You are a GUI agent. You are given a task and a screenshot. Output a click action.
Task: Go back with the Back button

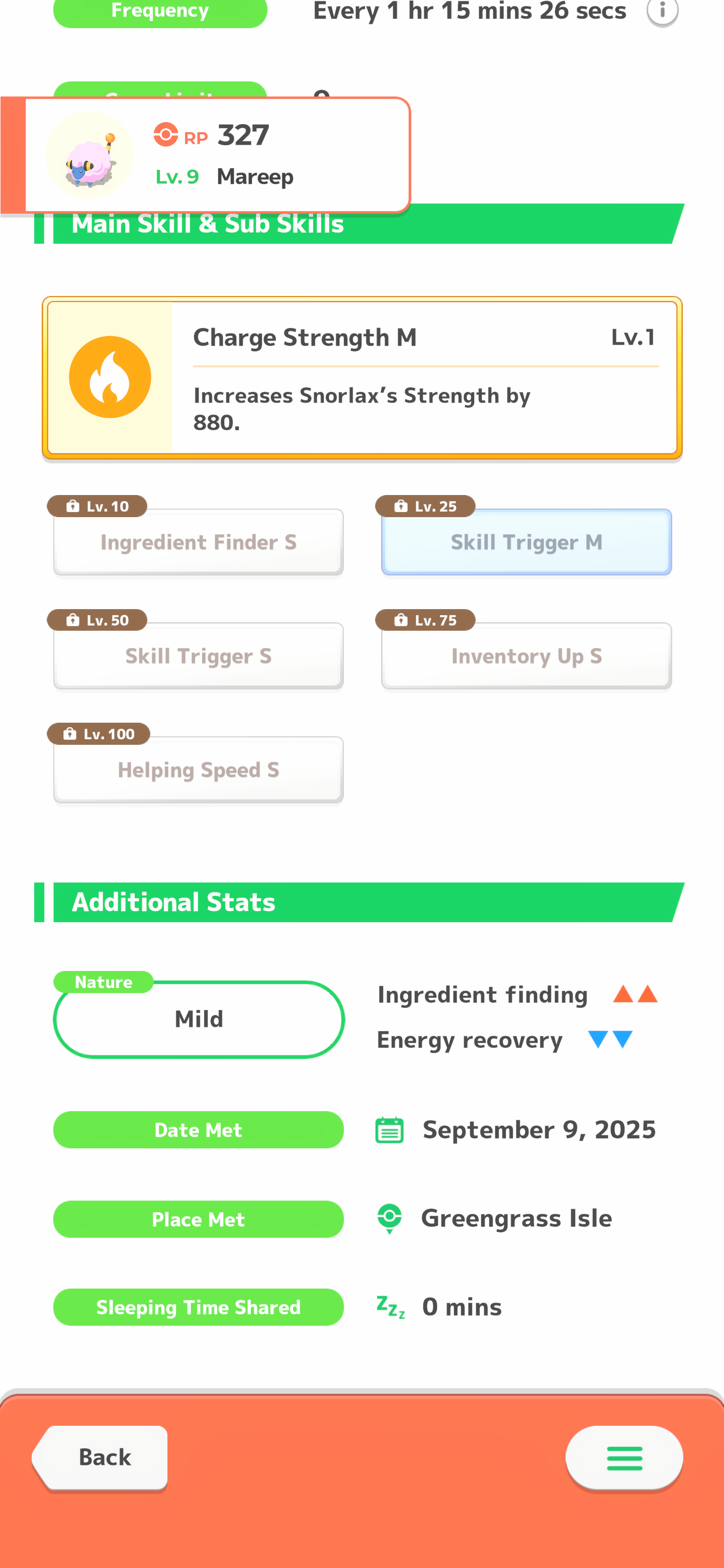tap(101, 1457)
